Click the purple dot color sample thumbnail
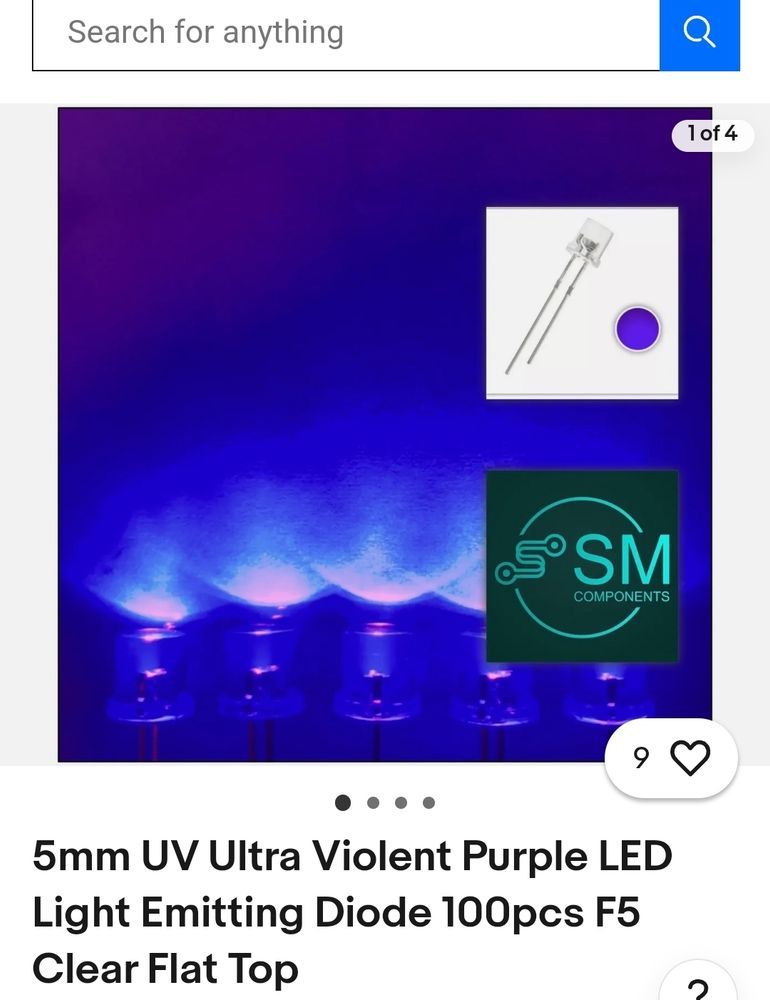 pyautogui.click(x=637, y=330)
